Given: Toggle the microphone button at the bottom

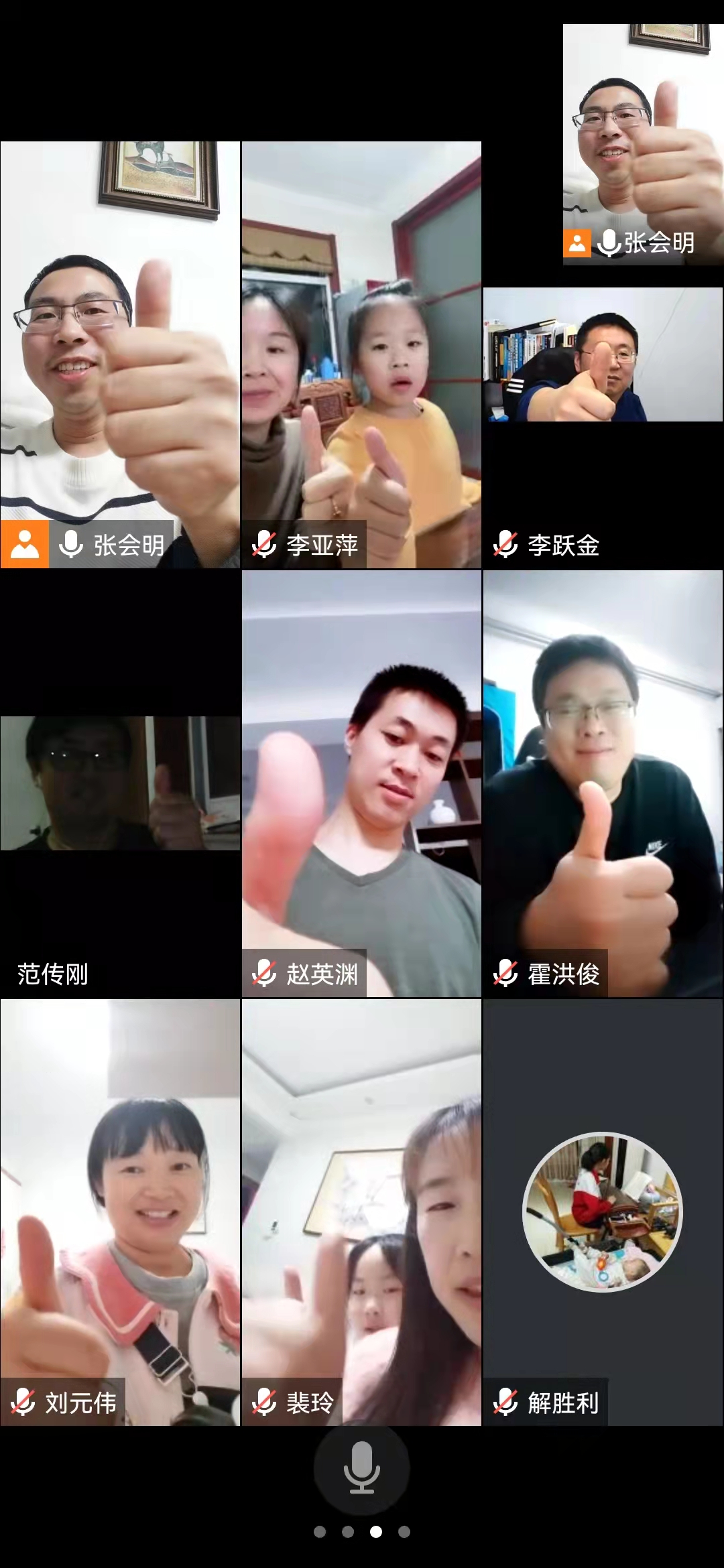Looking at the screenshot, I should coord(362,1467).
